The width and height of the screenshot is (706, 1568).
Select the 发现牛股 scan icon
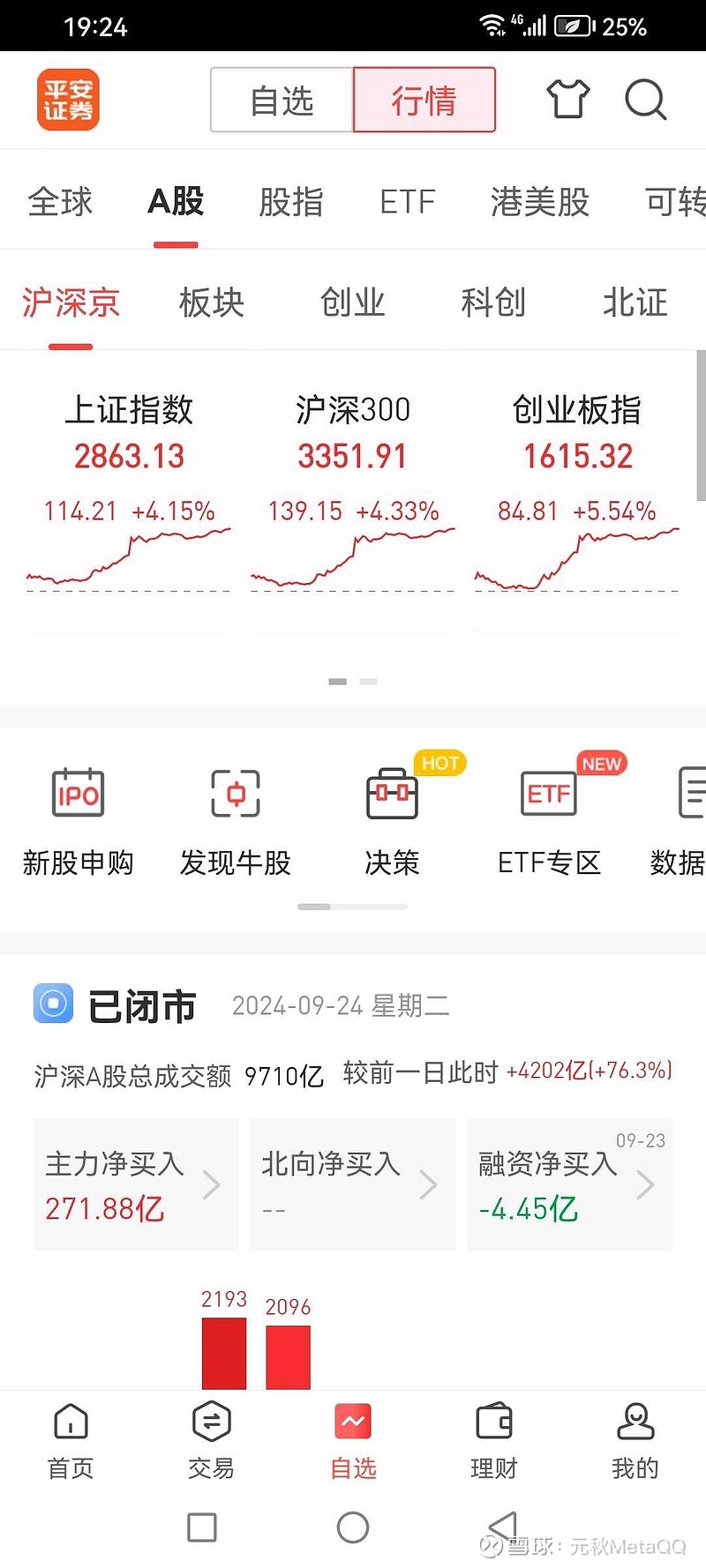click(x=234, y=794)
